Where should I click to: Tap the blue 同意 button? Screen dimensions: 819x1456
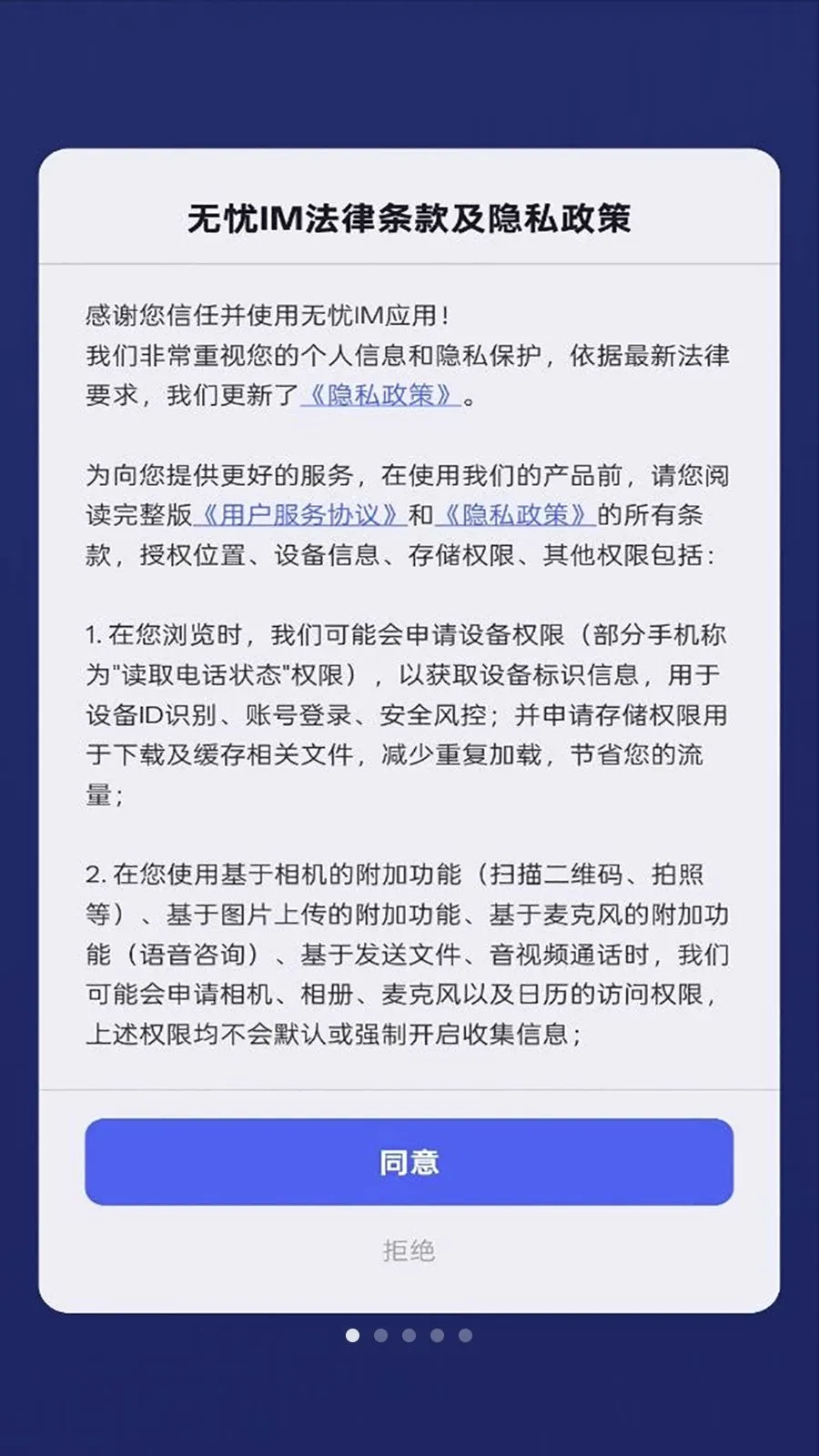409,1161
